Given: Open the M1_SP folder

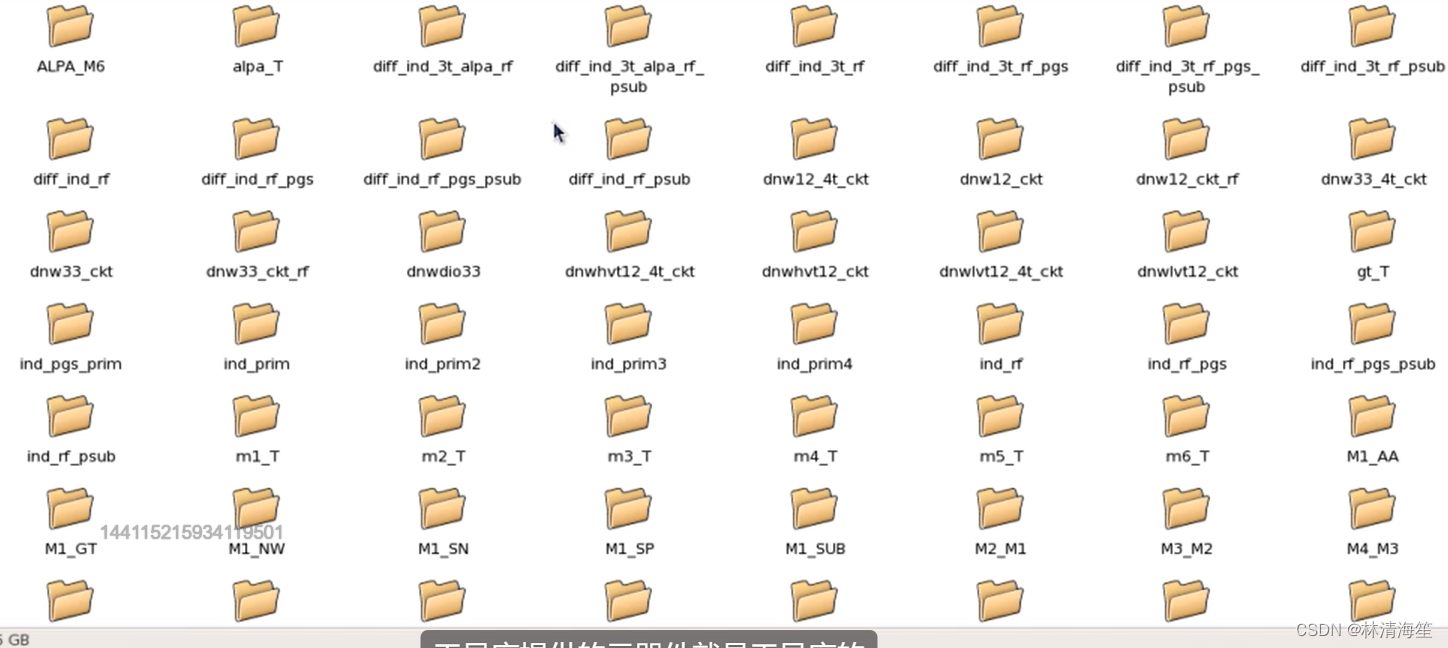Looking at the screenshot, I should click(x=628, y=509).
